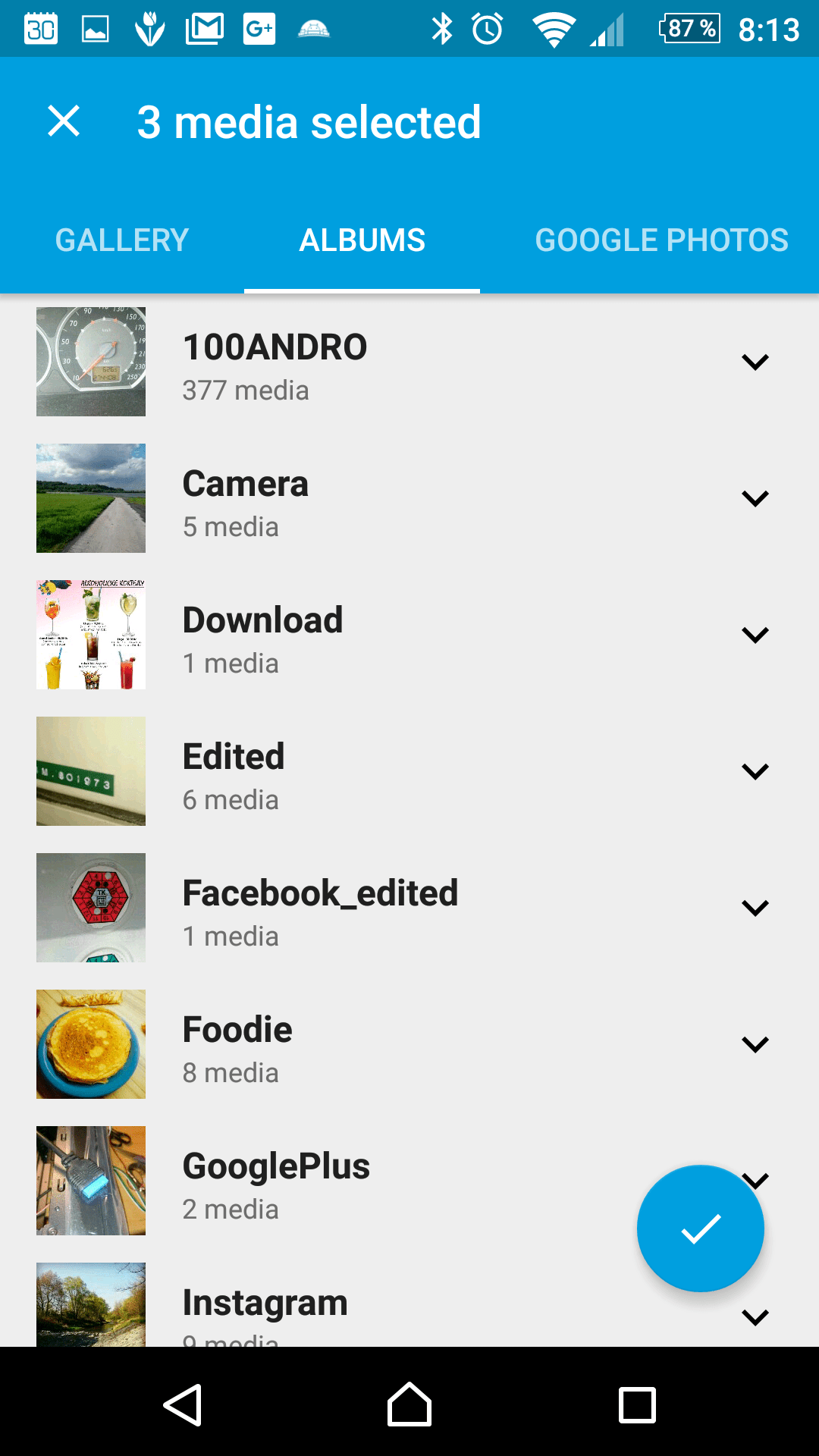Close the media selection with X
The image size is (819, 1456).
(x=64, y=121)
